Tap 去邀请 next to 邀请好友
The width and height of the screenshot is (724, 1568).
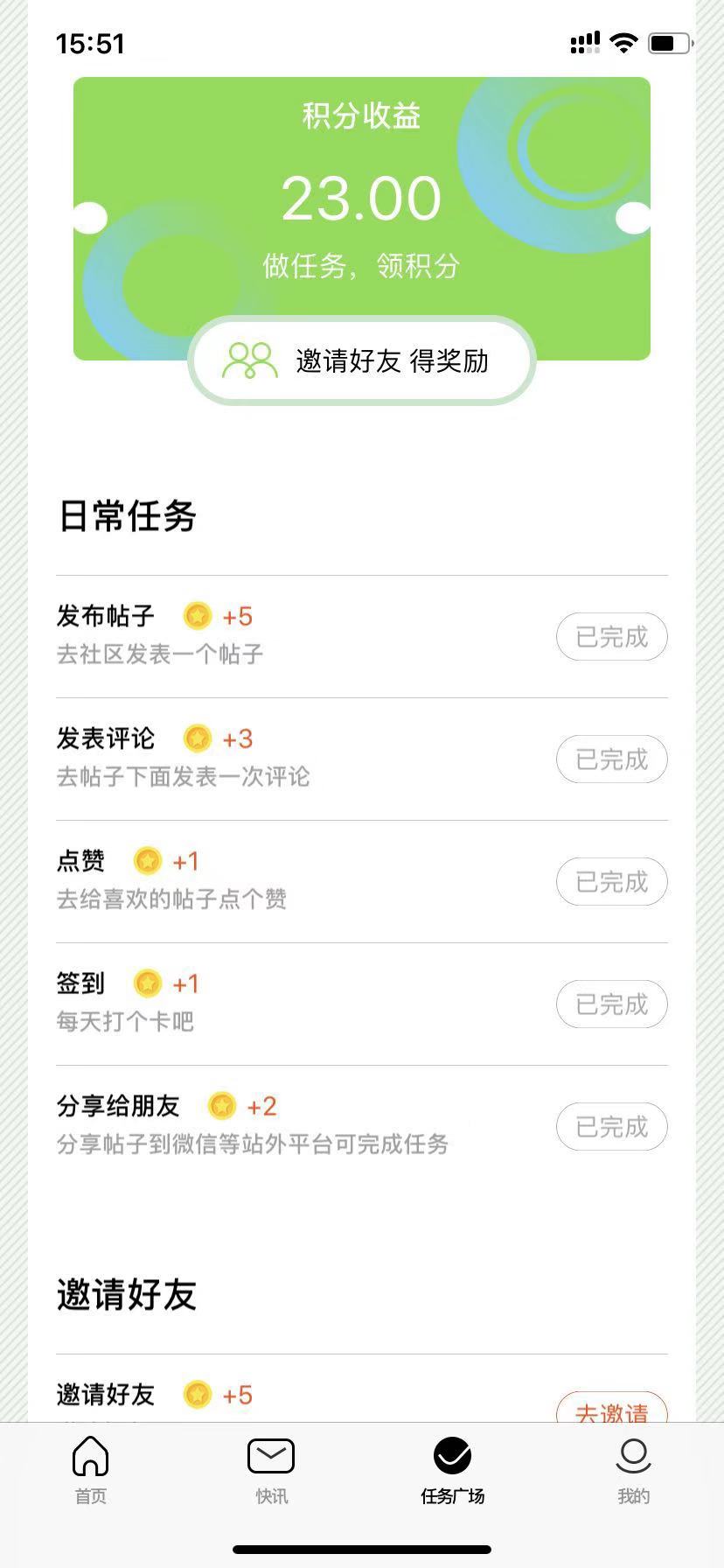612,1407
